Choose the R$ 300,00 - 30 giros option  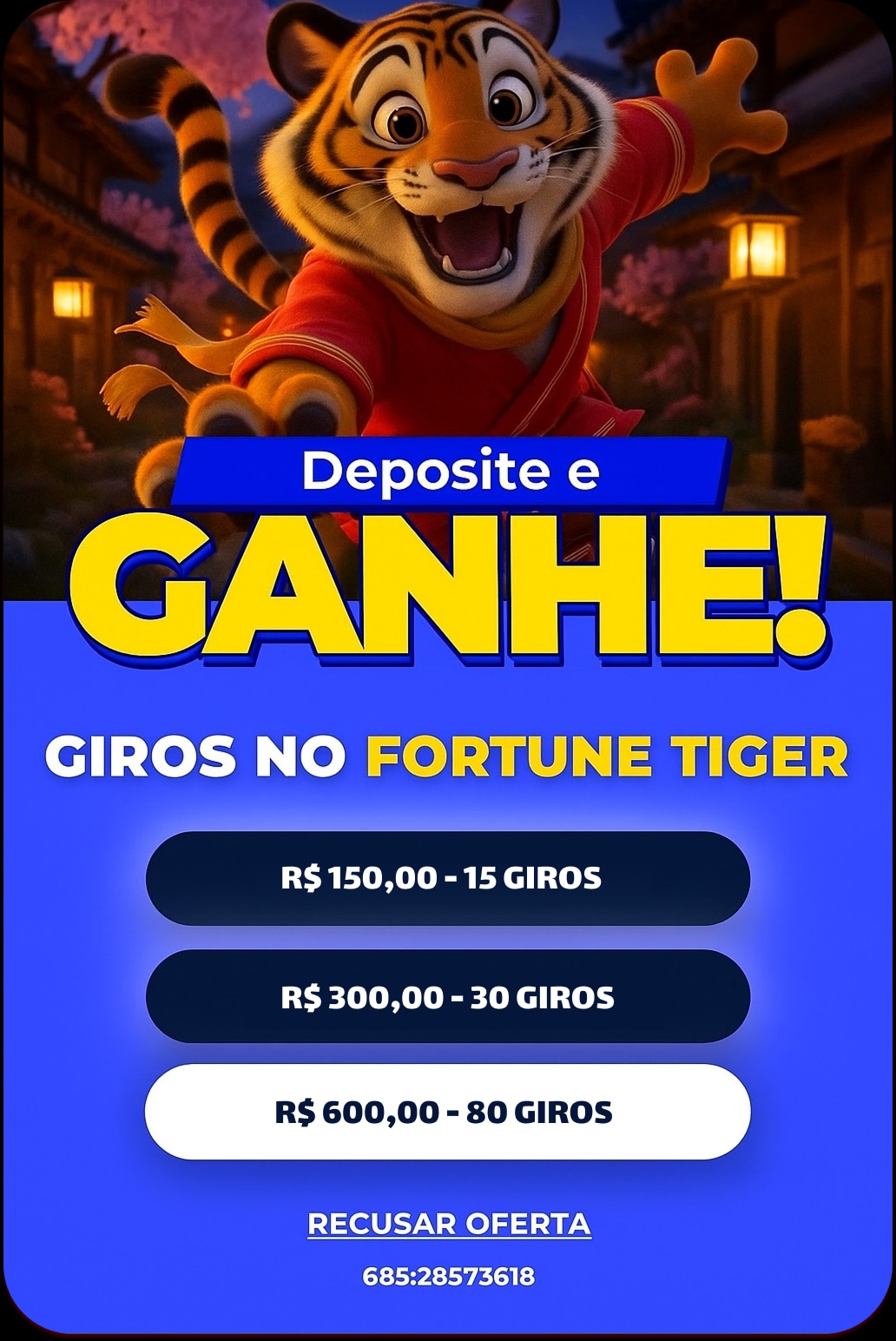click(447, 996)
